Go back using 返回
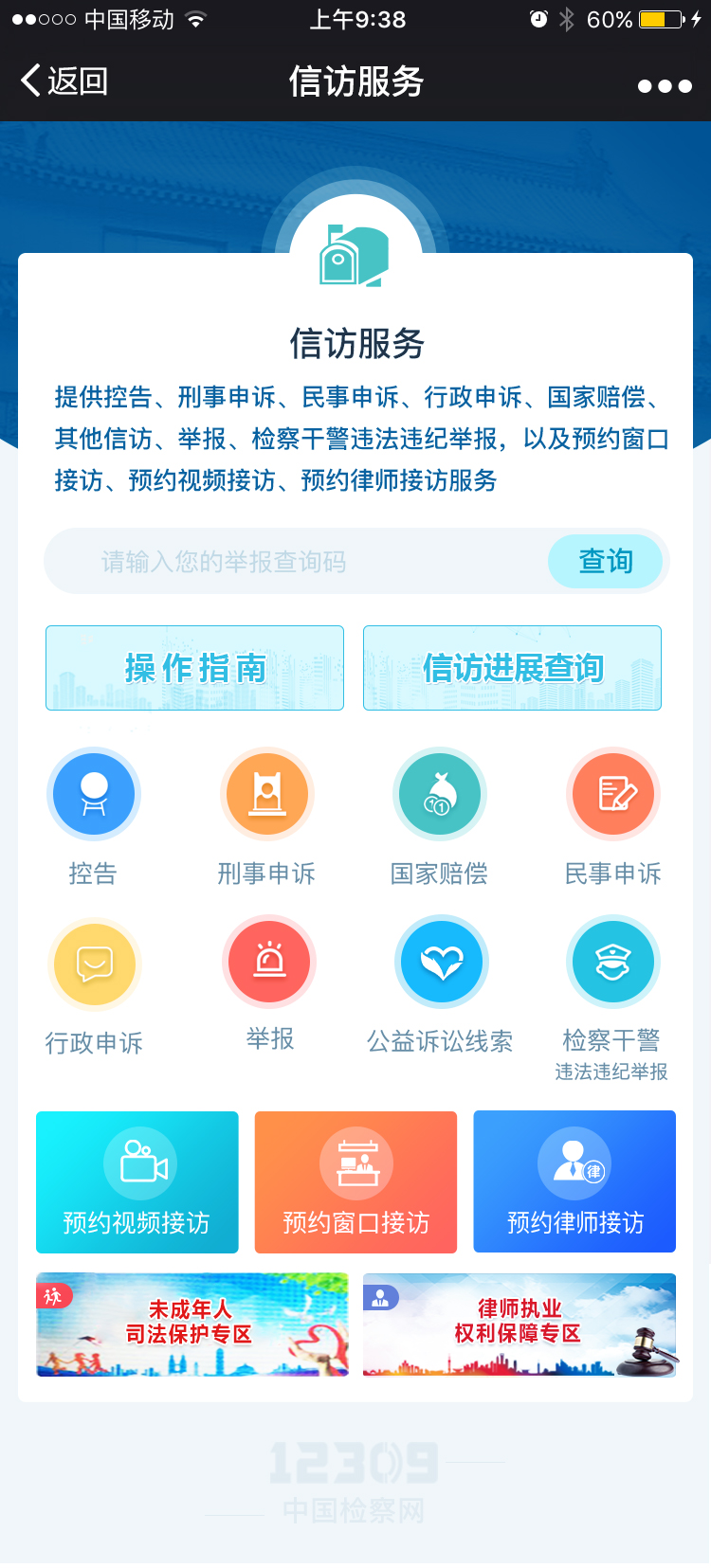 pyautogui.click(x=64, y=81)
